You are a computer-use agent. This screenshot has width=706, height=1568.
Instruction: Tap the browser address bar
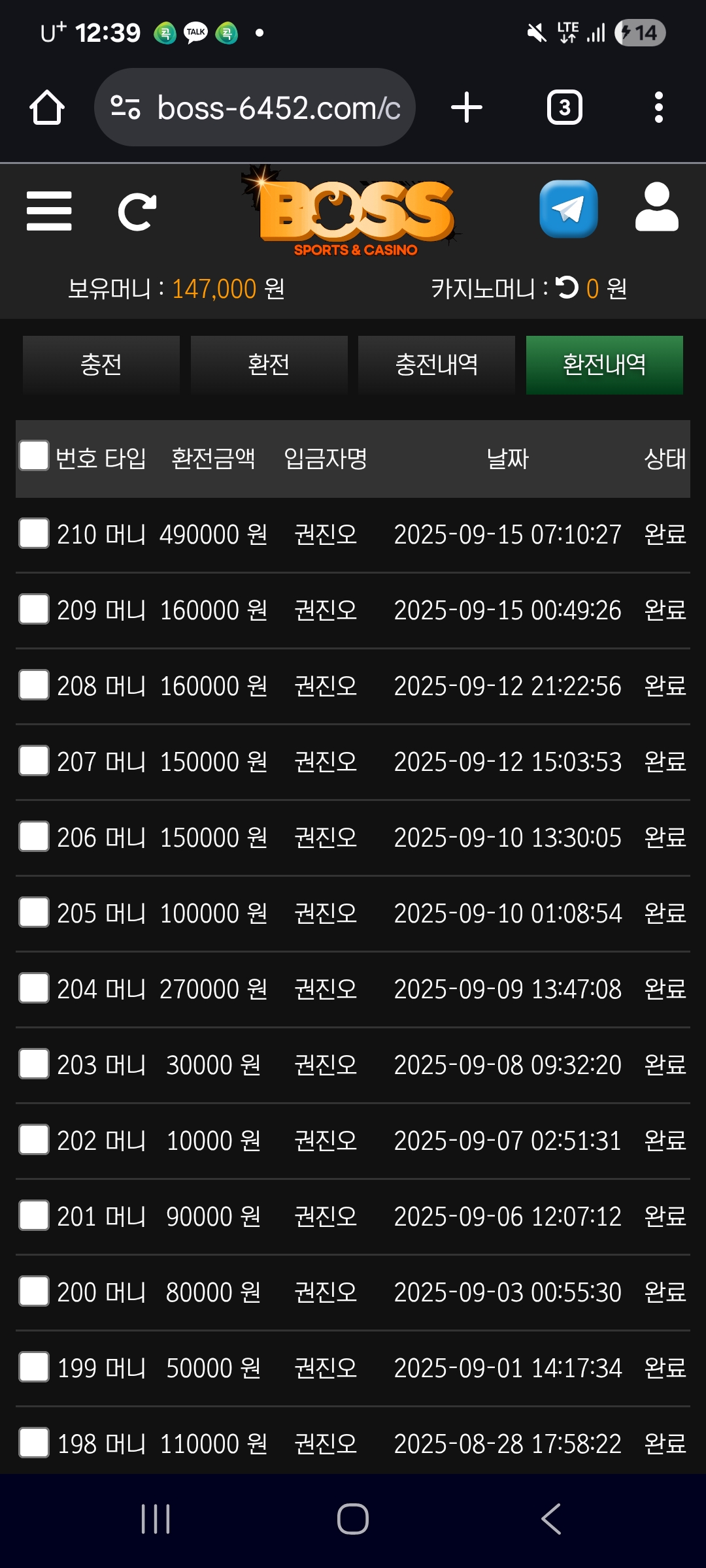tap(255, 107)
